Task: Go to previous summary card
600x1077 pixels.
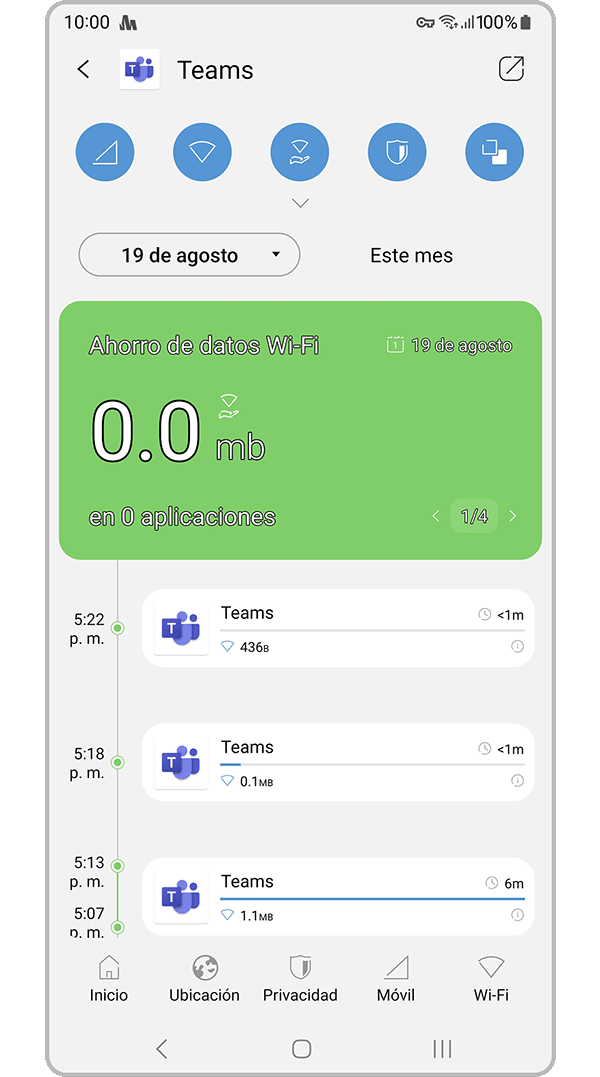Action: (435, 516)
